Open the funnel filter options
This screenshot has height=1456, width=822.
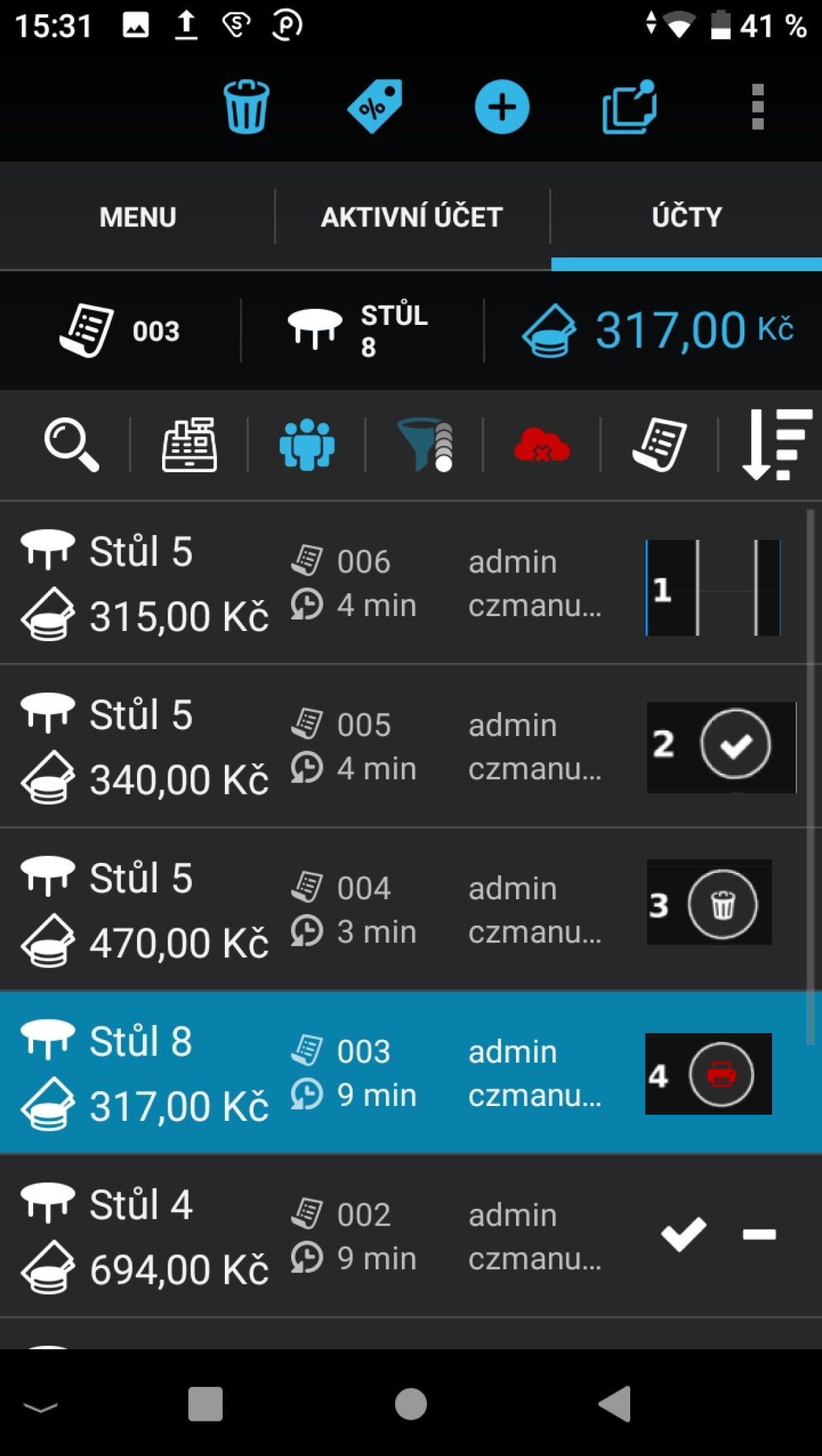point(425,445)
